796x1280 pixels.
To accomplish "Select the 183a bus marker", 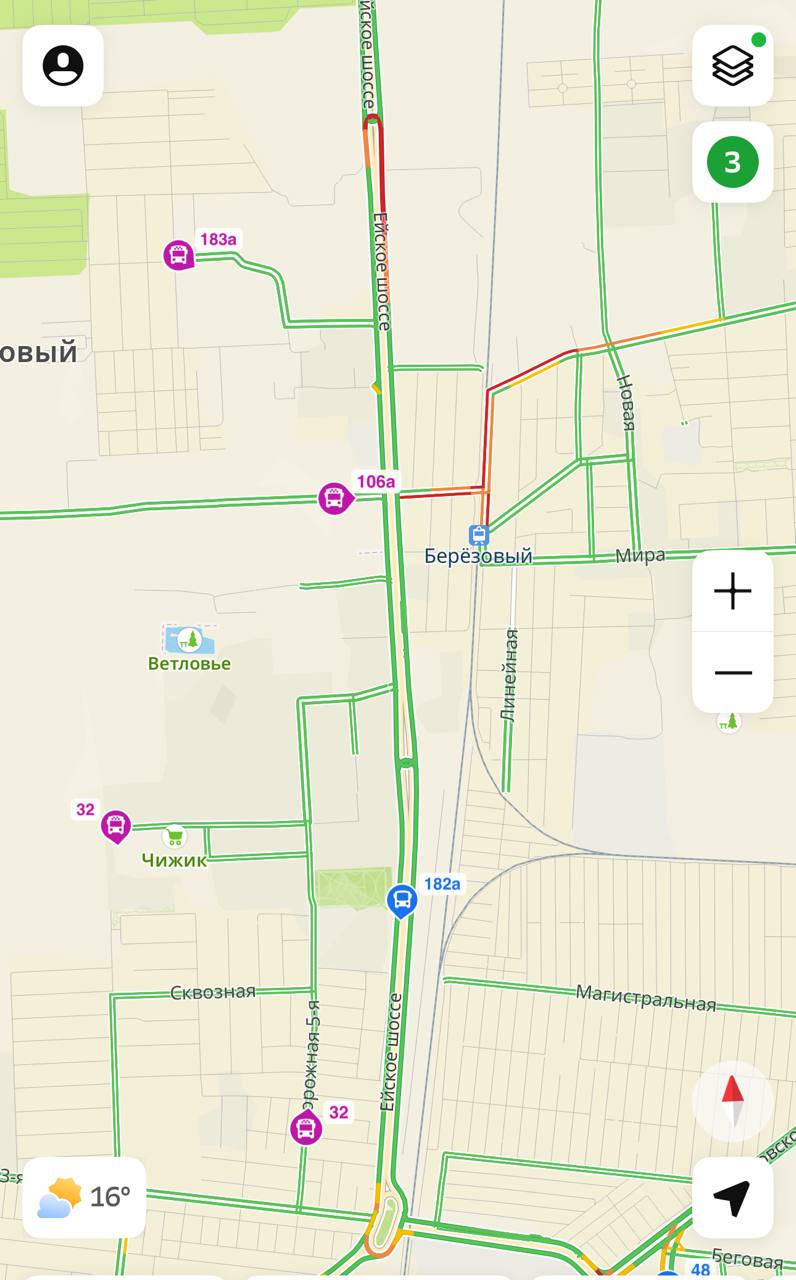I will click(x=179, y=254).
